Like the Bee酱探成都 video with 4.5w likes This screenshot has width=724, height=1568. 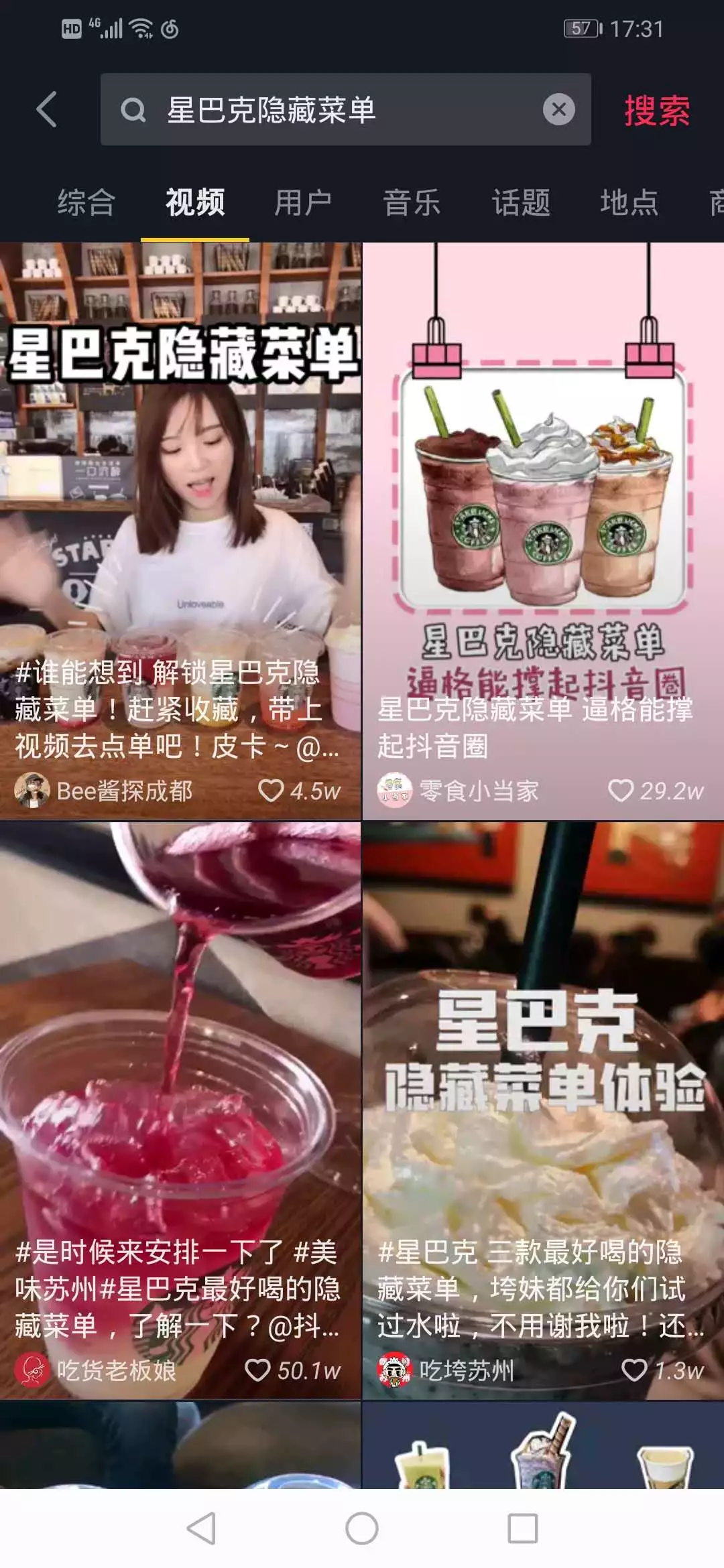pyautogui.click(x=271, y=791)
